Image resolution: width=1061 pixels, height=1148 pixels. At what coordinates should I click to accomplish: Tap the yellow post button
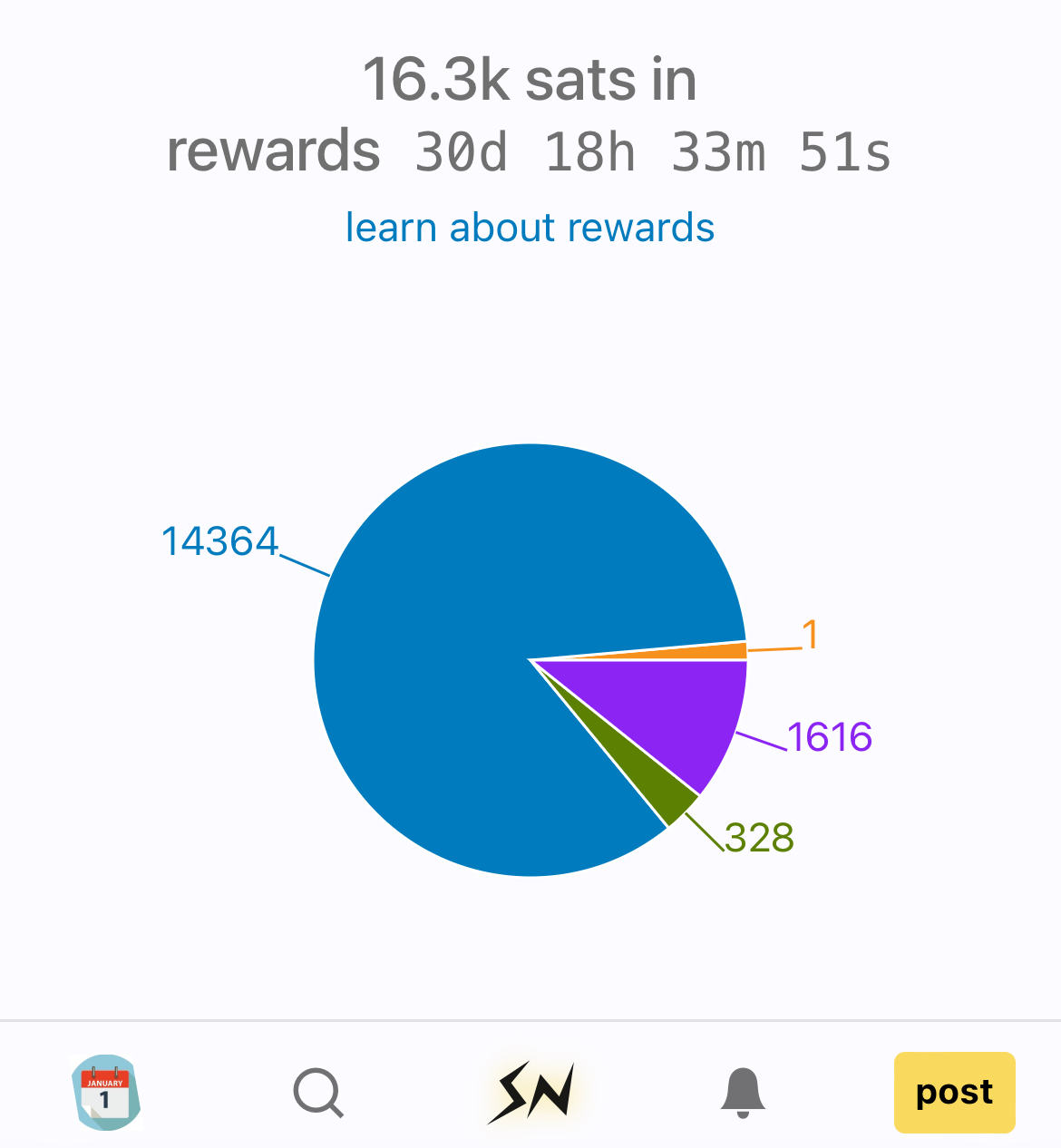[x=954, y=1092]
